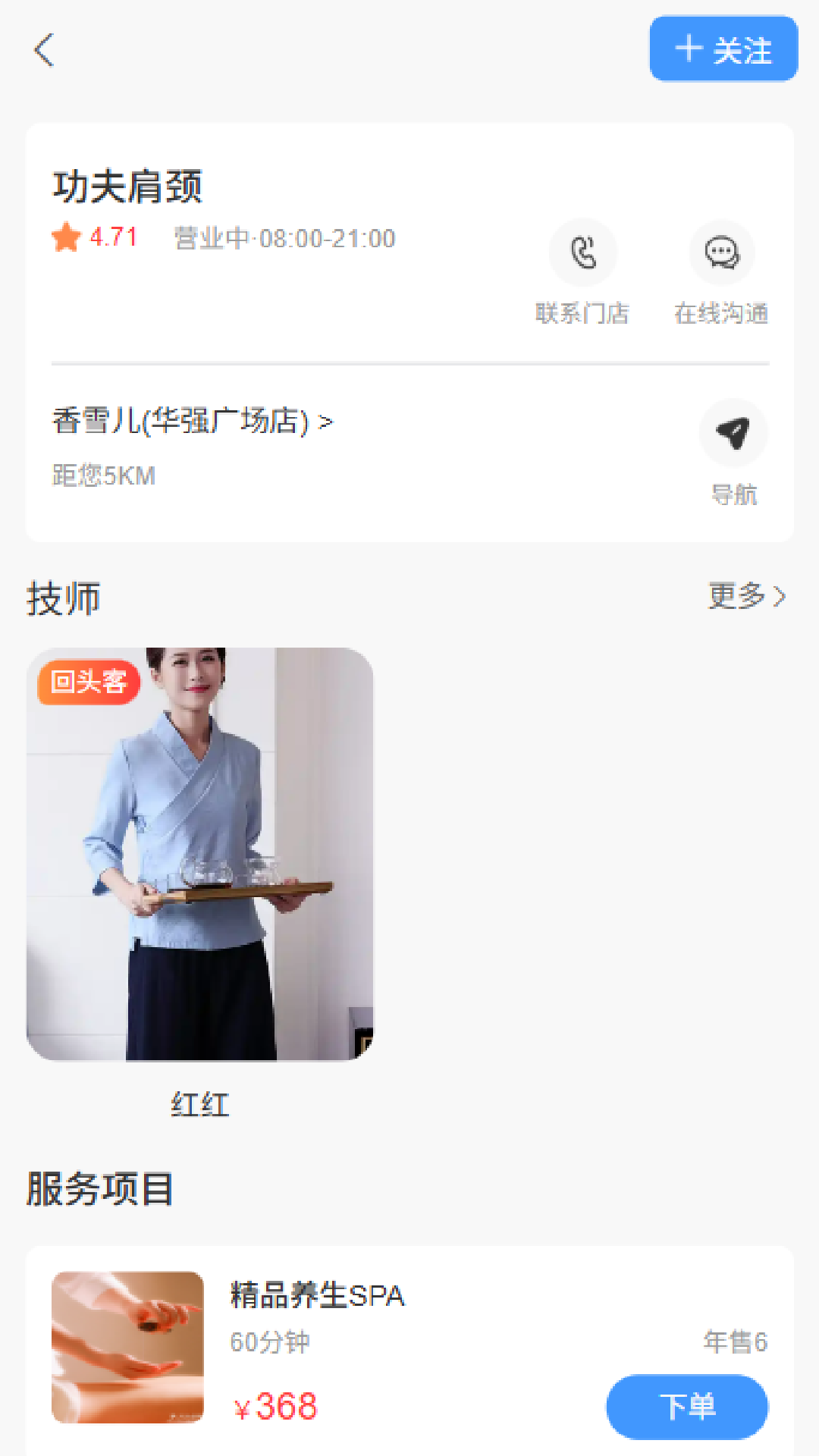Tap the phone icon to contact the store
Image resolution: width=819 pixels, height=1456 pixels.
(582, 253)
